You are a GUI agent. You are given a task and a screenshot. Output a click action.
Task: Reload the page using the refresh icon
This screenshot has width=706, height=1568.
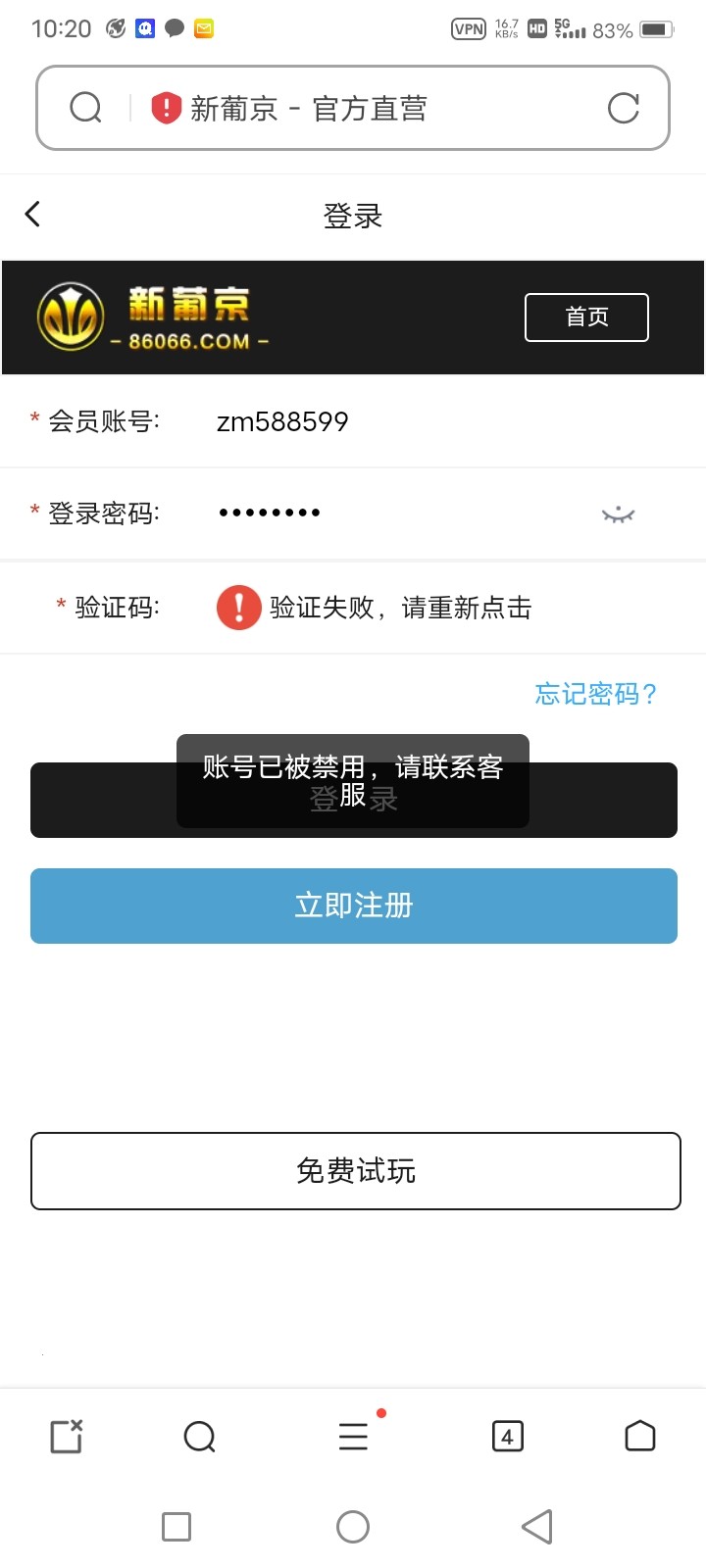[625, 108]
